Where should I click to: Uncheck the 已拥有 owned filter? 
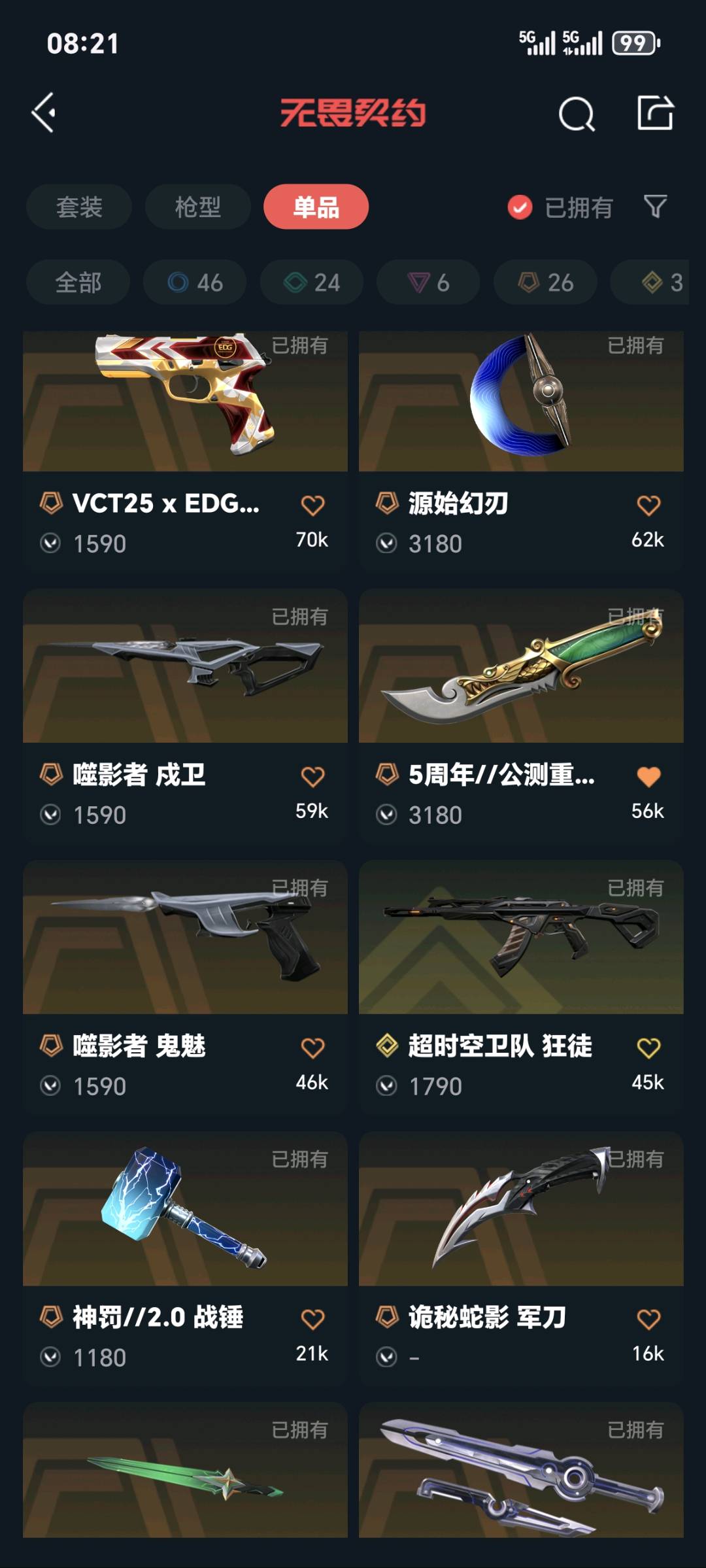coord(520,208)
